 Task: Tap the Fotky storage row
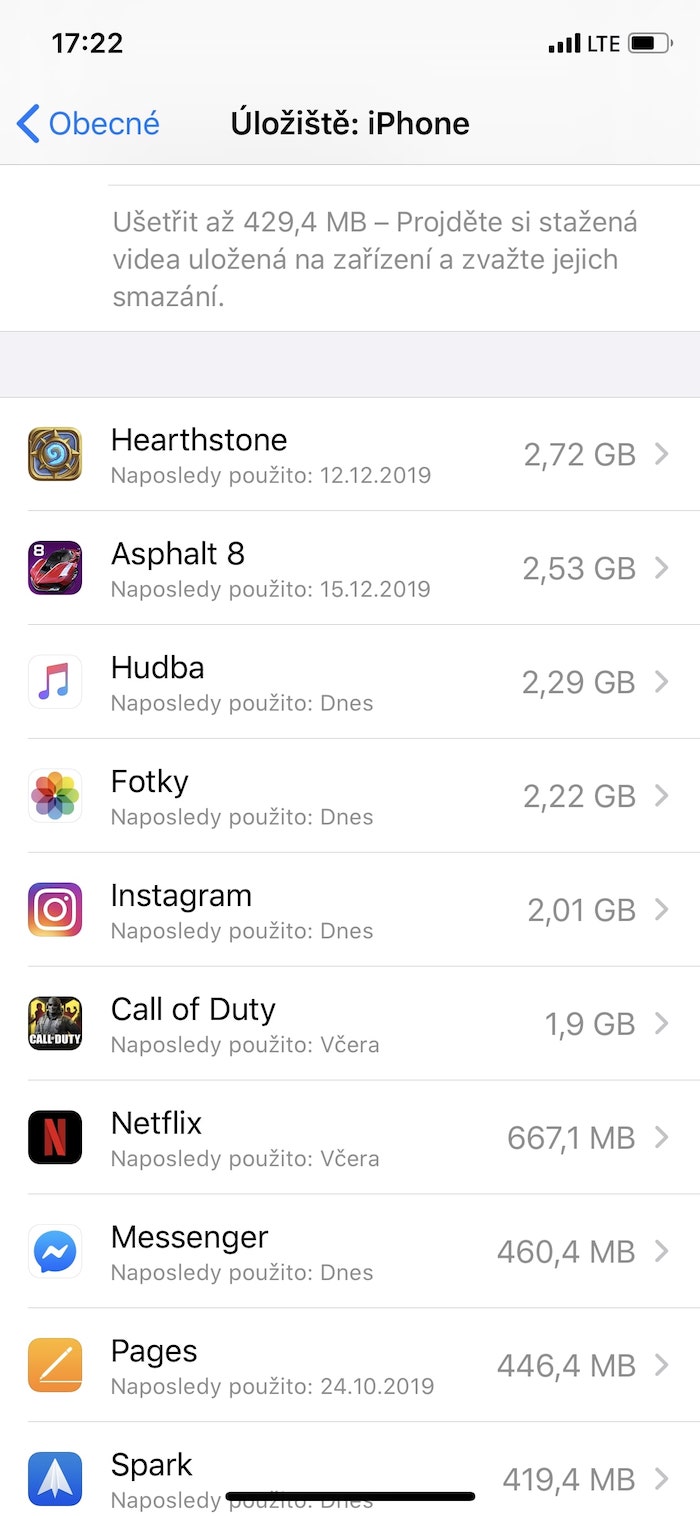coord(350,796)
